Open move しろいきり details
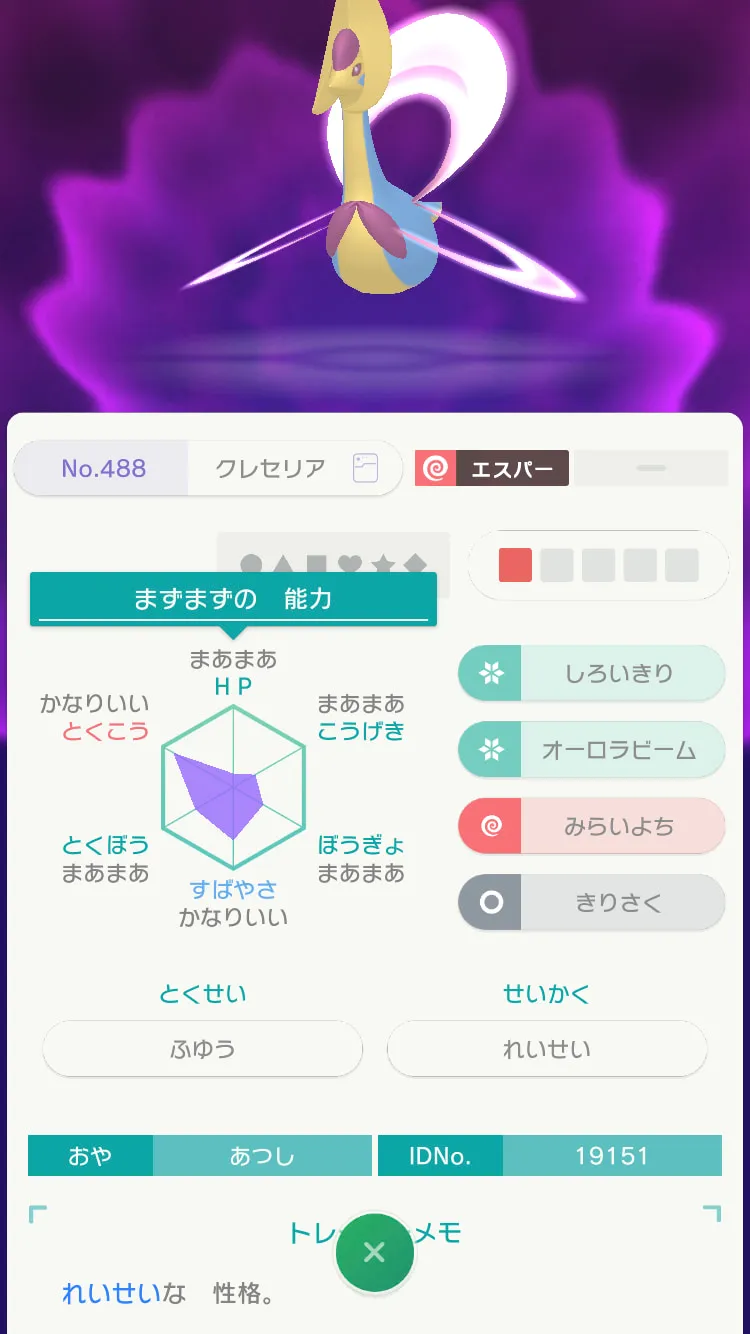The width and height of the screenshot is (750, 1334). pyautogui.click(x=591, y=674)
